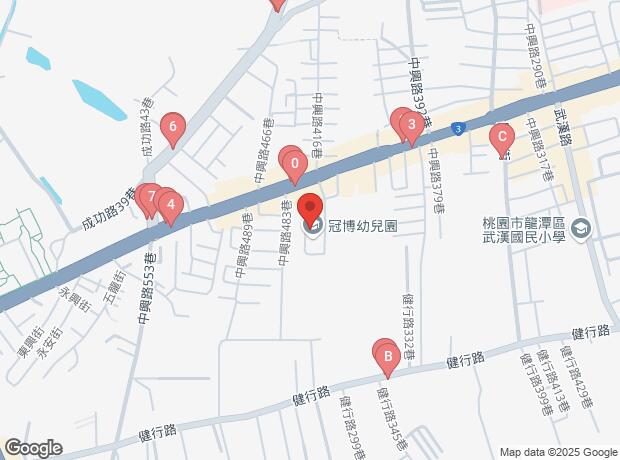Tap map marker 6
The height and width of the screenshot is (460, 620).
click(x=174, y=127)
